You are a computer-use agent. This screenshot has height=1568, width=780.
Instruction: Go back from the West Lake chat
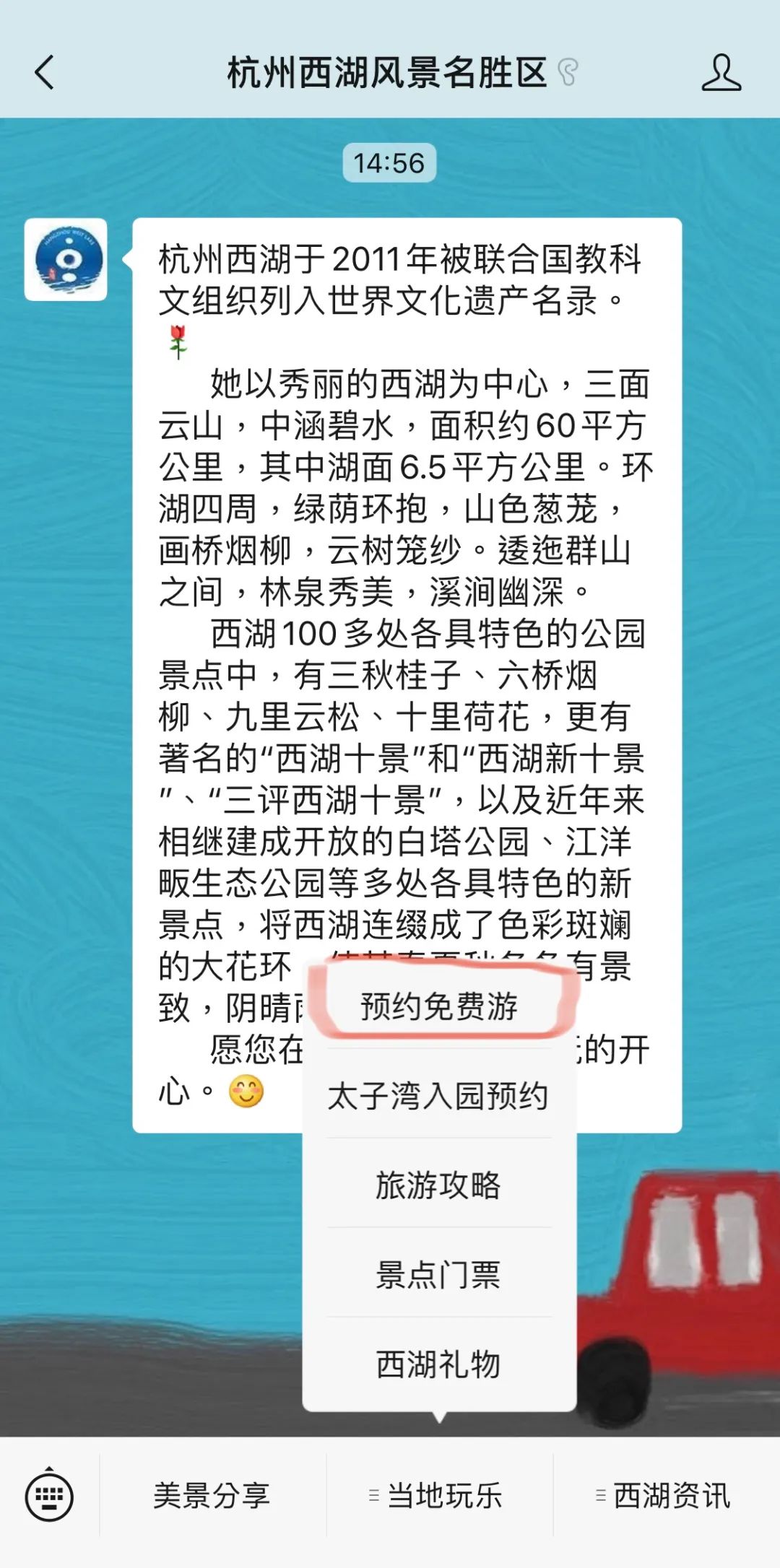[x=45, y=73]
